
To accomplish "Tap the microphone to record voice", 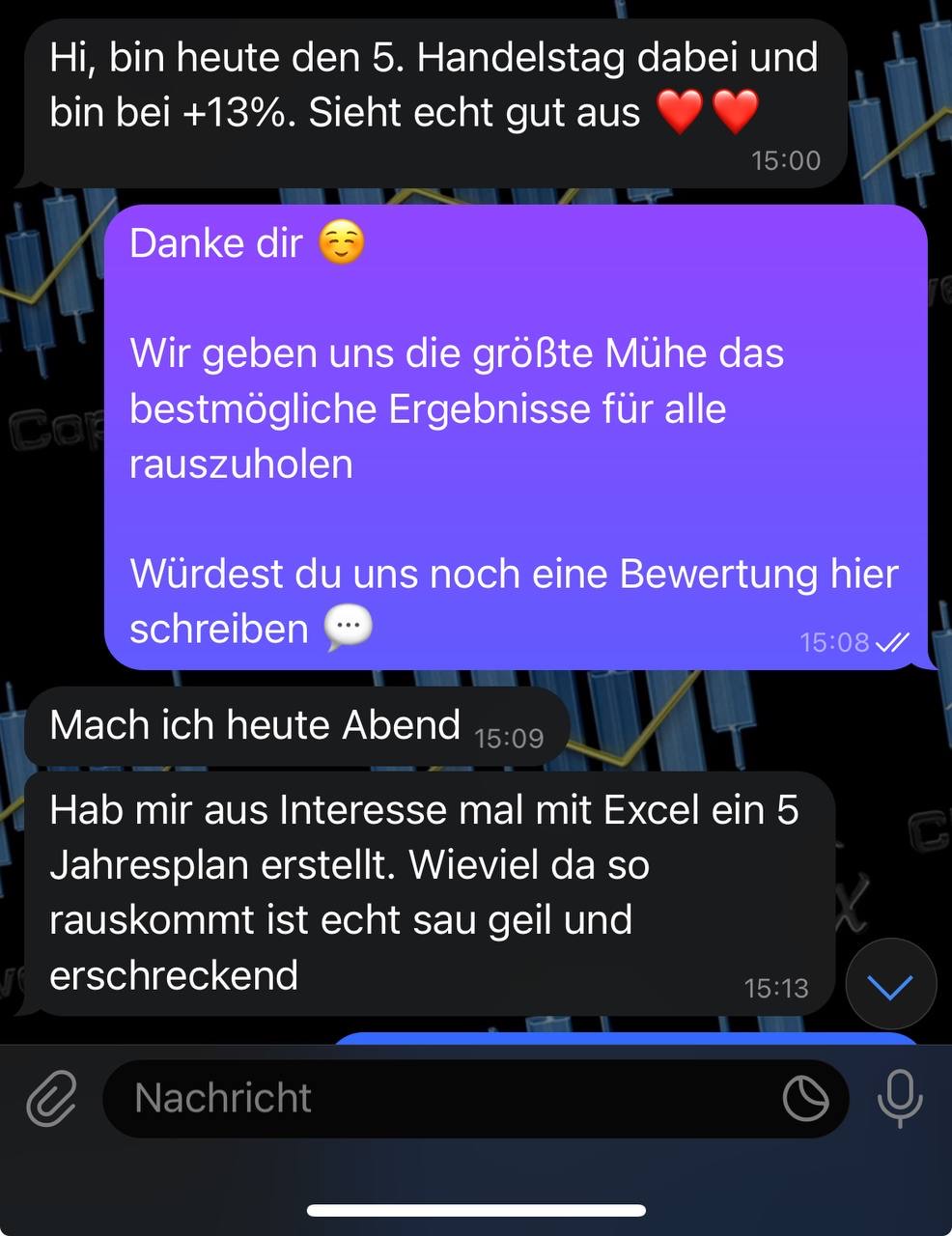I will point(900,1099).
